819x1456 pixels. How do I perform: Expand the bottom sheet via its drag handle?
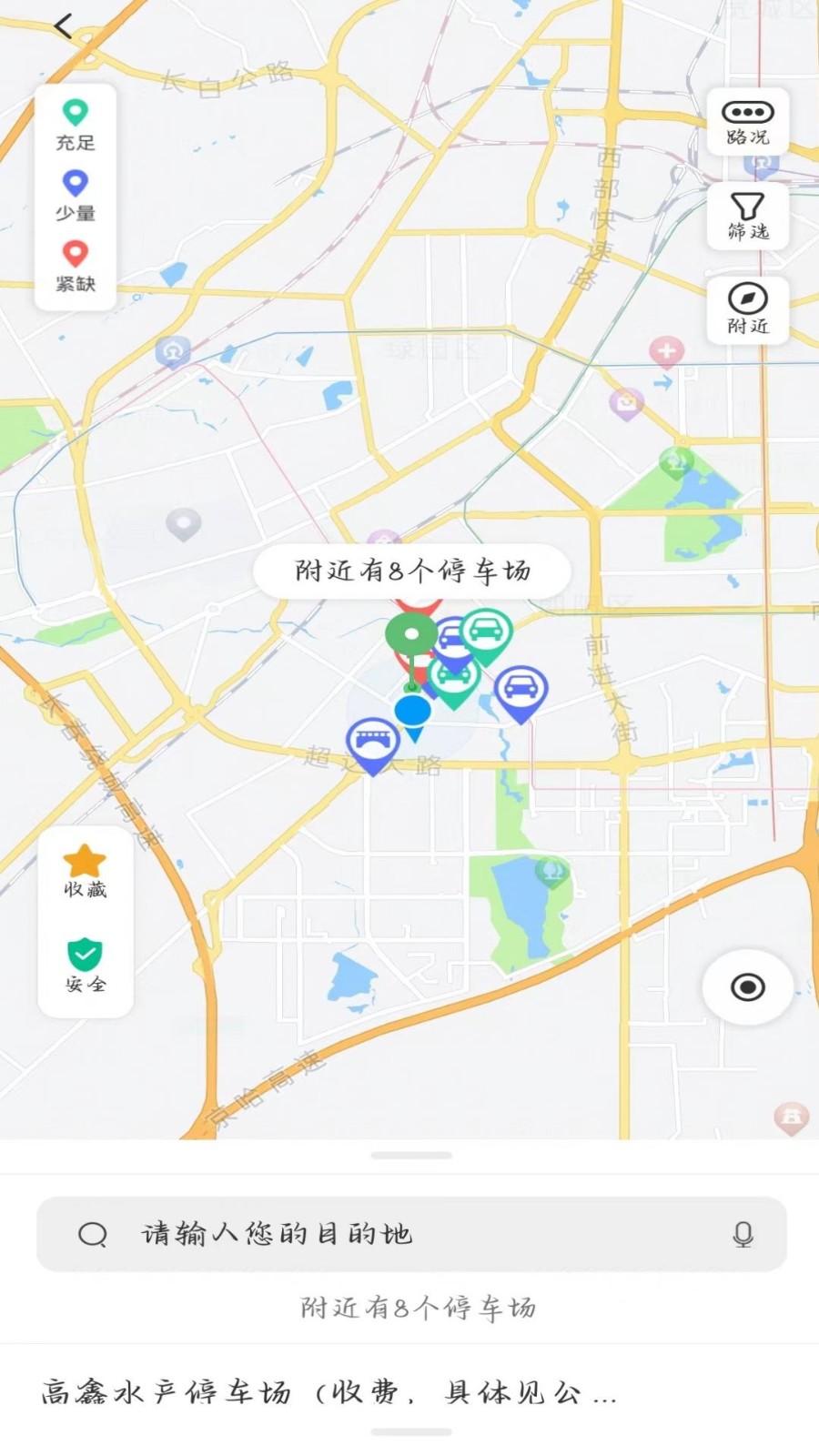coord(409,1156)
